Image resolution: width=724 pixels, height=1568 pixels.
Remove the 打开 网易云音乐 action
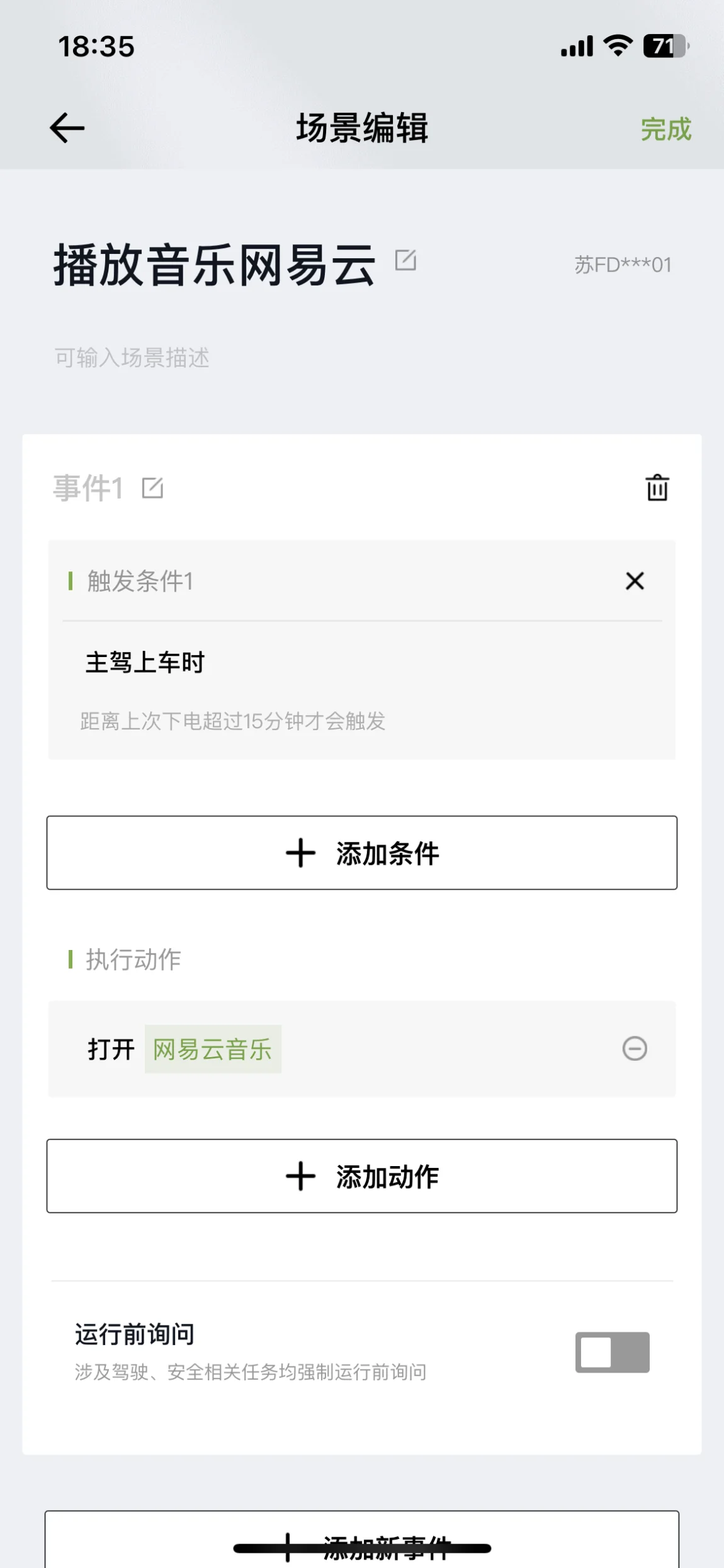point(635,1049)
